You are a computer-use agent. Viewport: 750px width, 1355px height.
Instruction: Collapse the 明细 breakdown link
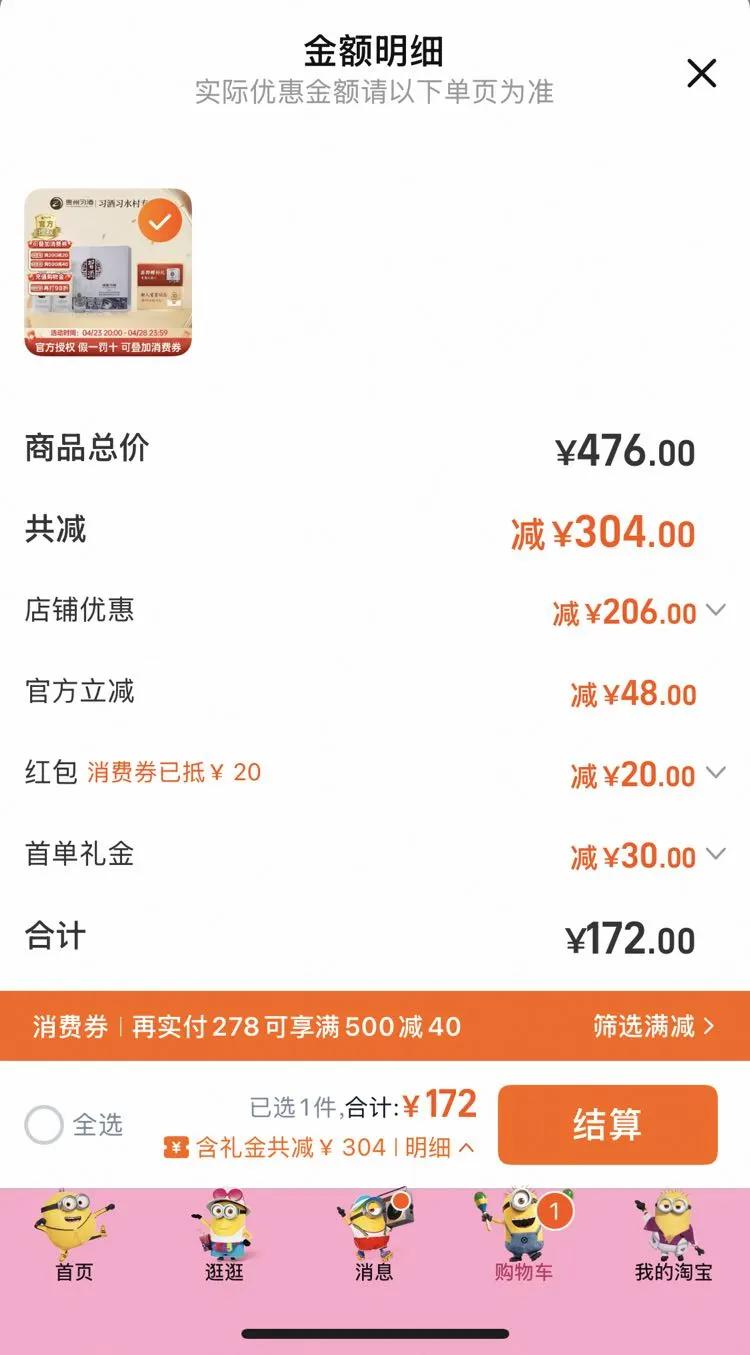440,1147
